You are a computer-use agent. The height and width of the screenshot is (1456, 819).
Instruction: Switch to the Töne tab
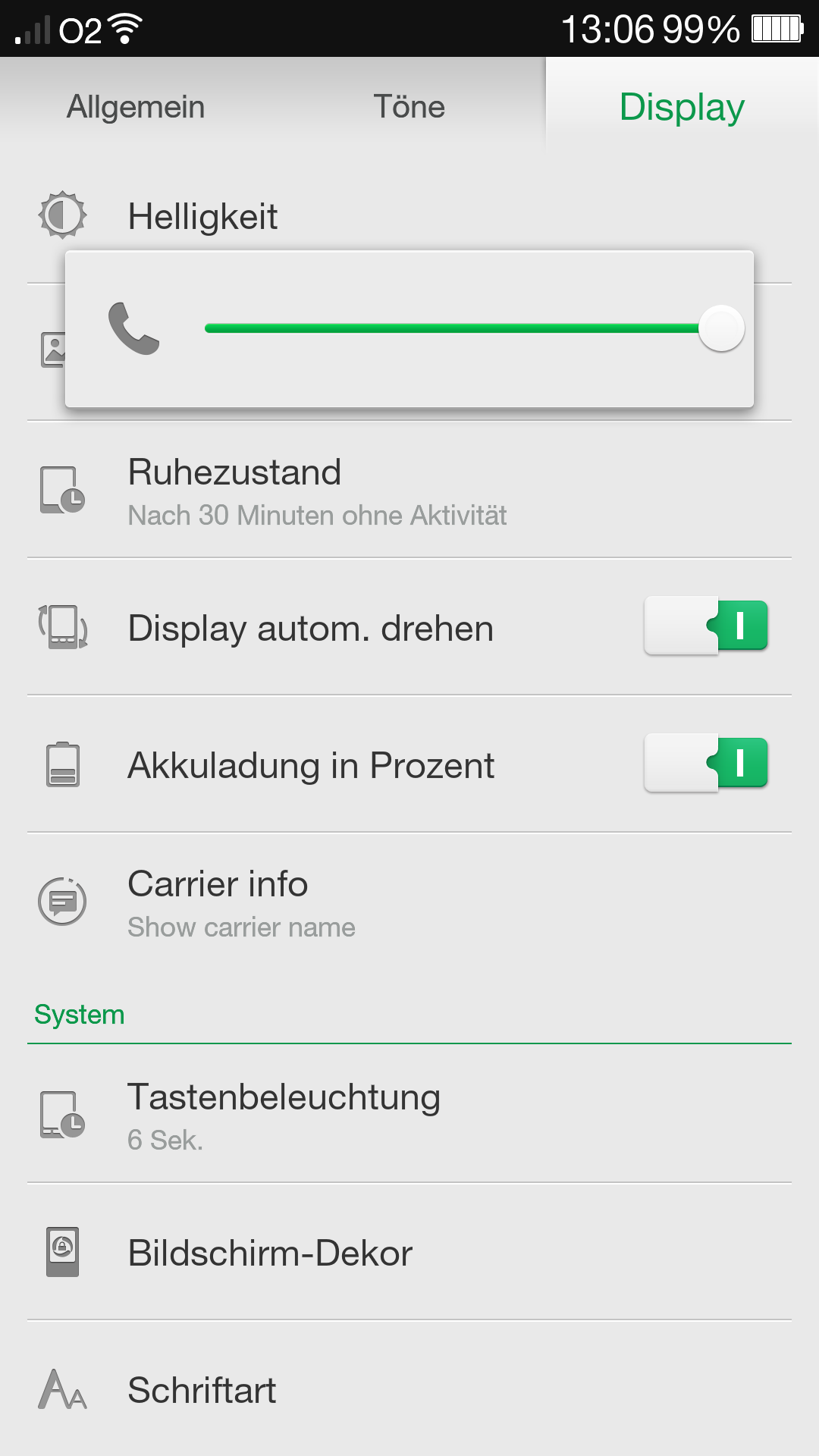409,106
